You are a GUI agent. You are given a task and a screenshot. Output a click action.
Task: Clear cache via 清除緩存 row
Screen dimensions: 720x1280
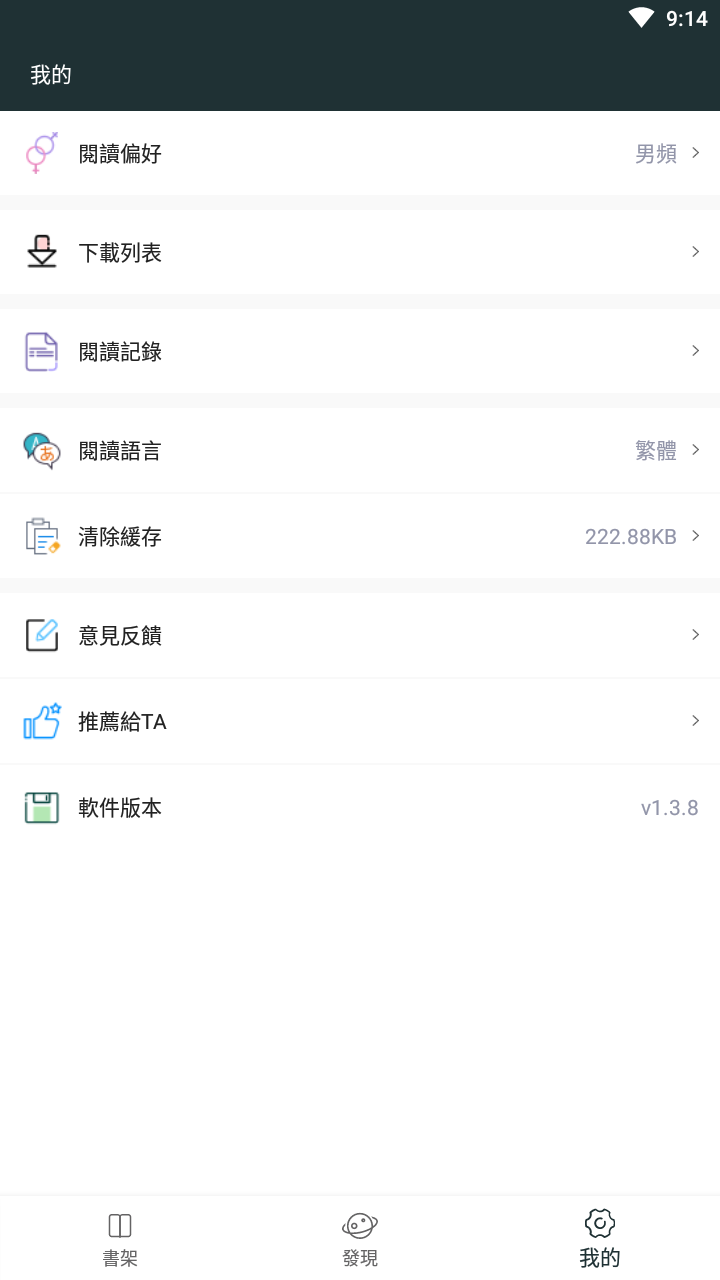[360, 537]
